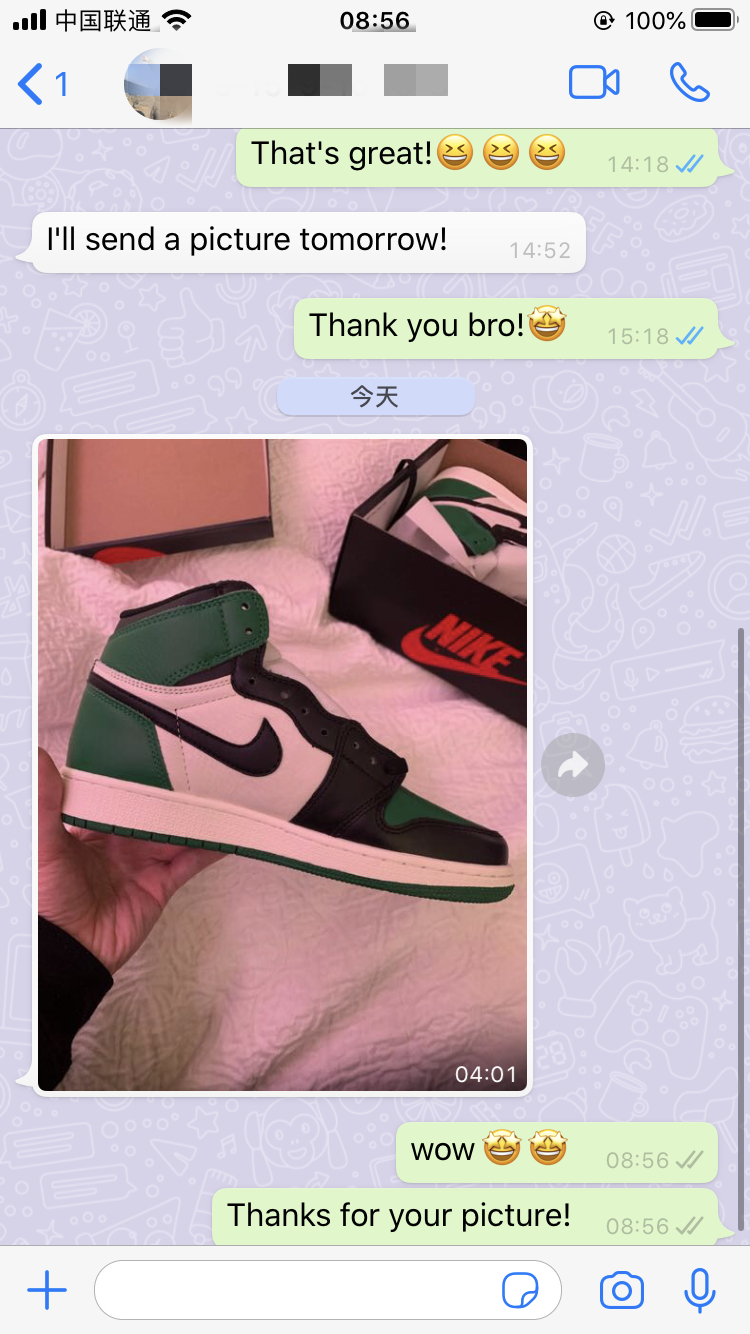Image resolution: width=750 pixels, height=1334 pixels.
Task: Start a video call
Action: 594,83
